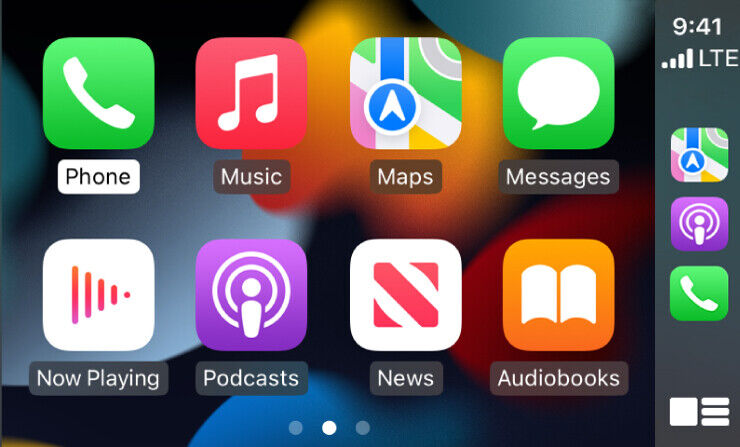Open the Messages app
Screen dimensions: 740x447
558,93
